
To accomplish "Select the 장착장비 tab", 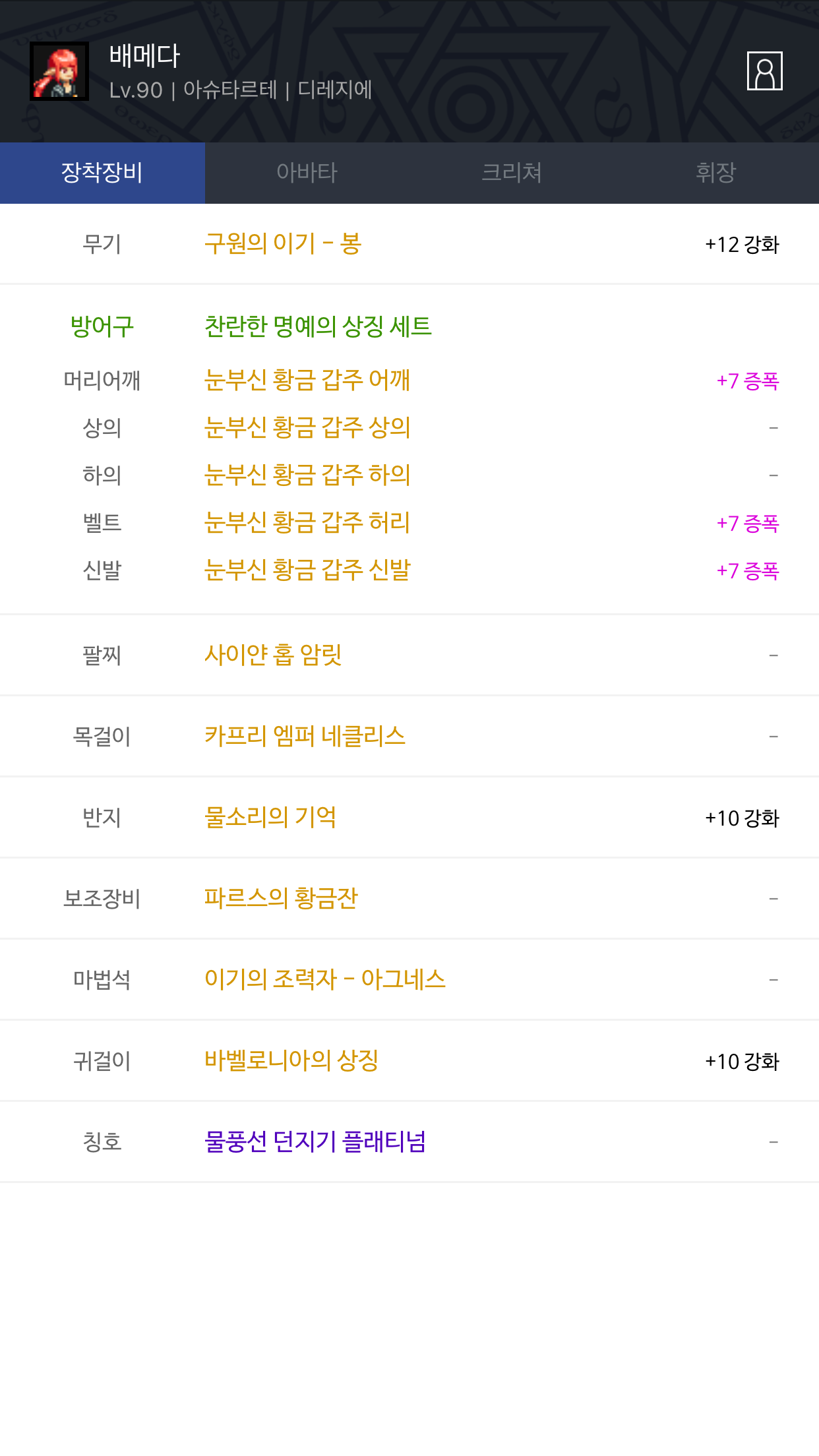I will coord(102,173).
